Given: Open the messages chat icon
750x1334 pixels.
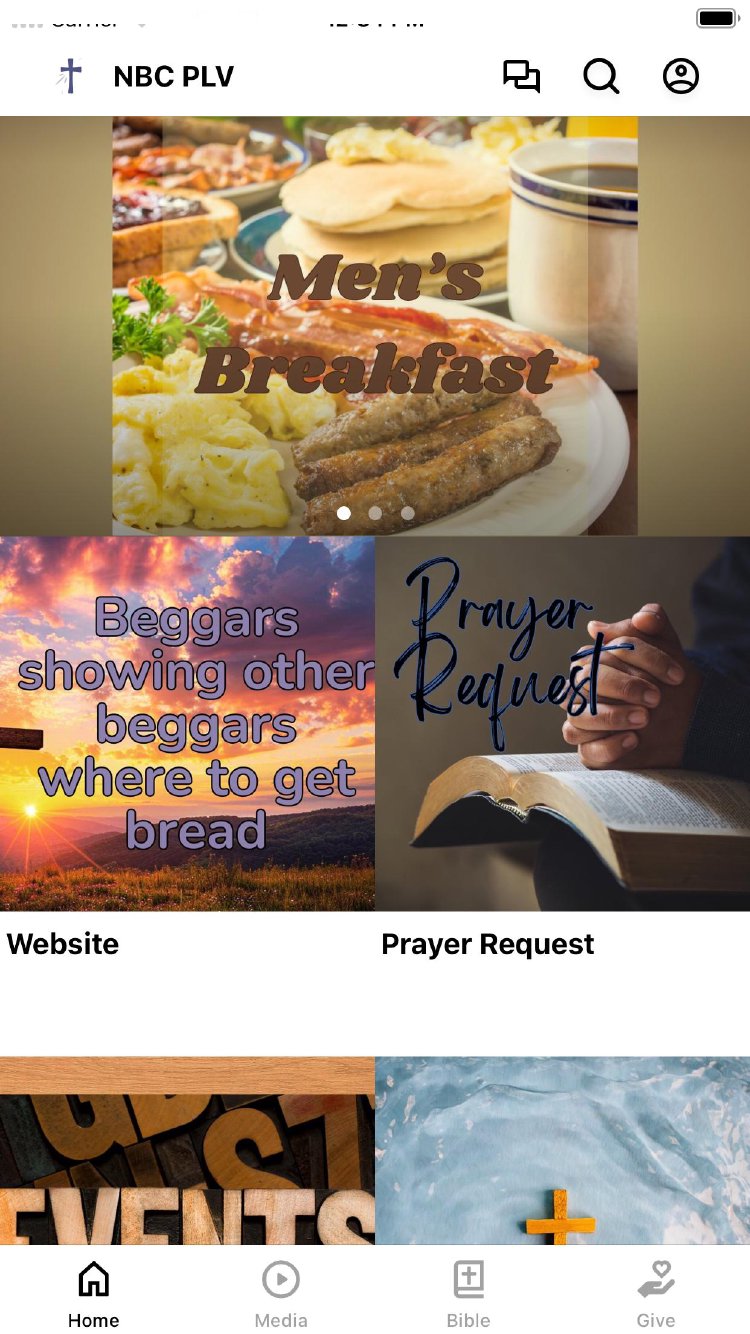Looking at the screenshot, I should (x=521, y=77).
